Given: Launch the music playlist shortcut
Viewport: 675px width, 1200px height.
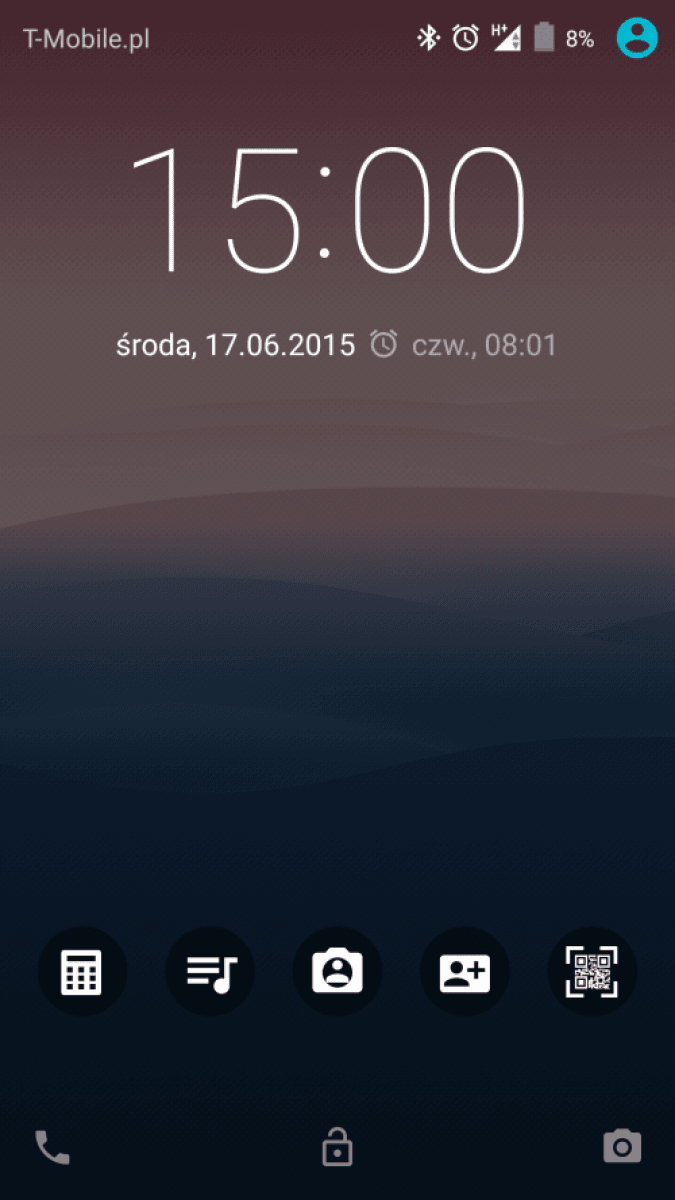Looking at the screenshot, I should (210, 972).
